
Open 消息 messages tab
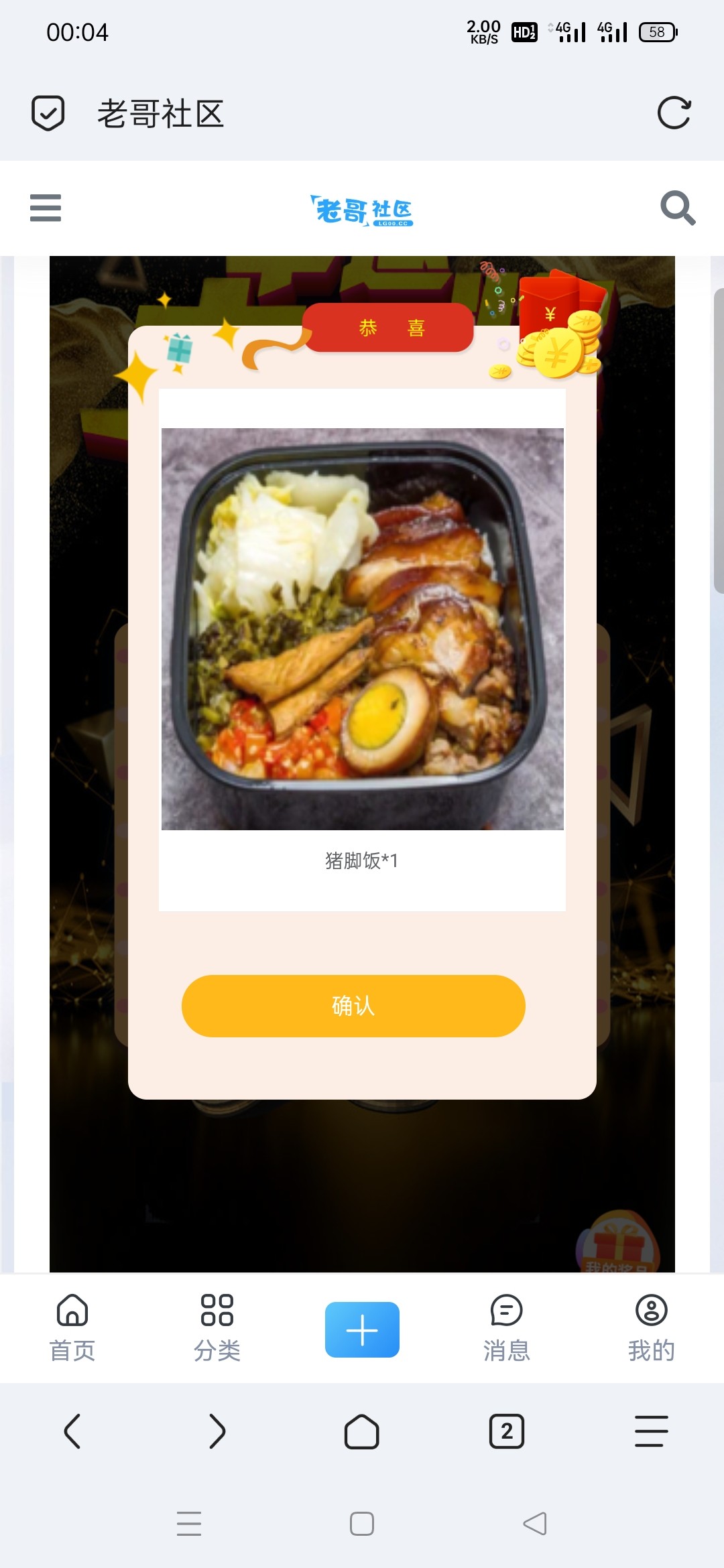pyautogui.click(x=507, y=1328)
